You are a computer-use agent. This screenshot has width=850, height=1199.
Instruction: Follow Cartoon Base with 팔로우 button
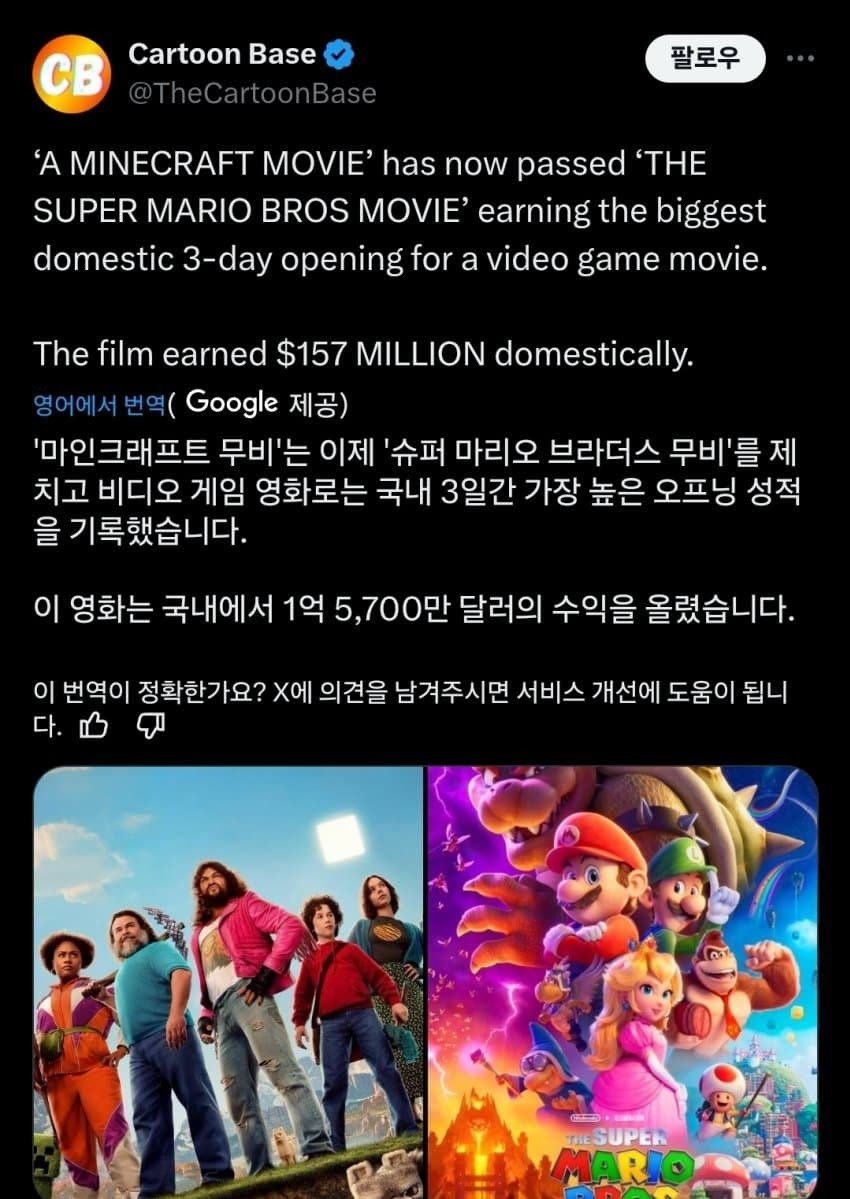[704, 58]
